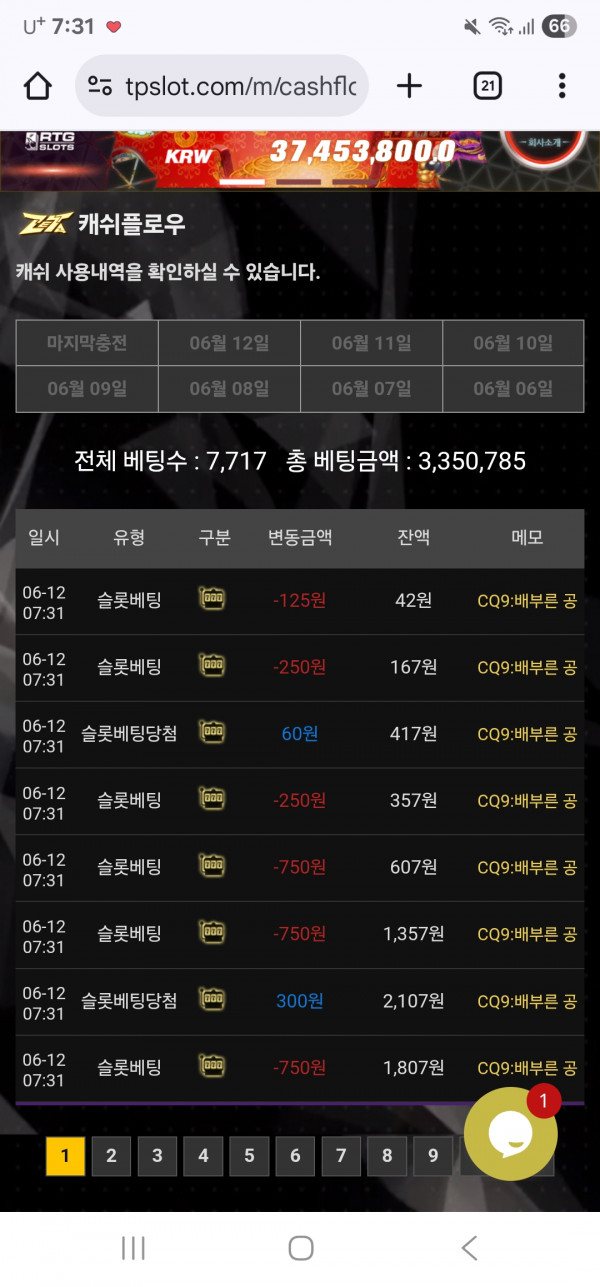Screen dimensions: 600x1287
Task: Filter history by 06월 11일
Action: [x=371, y=343]
